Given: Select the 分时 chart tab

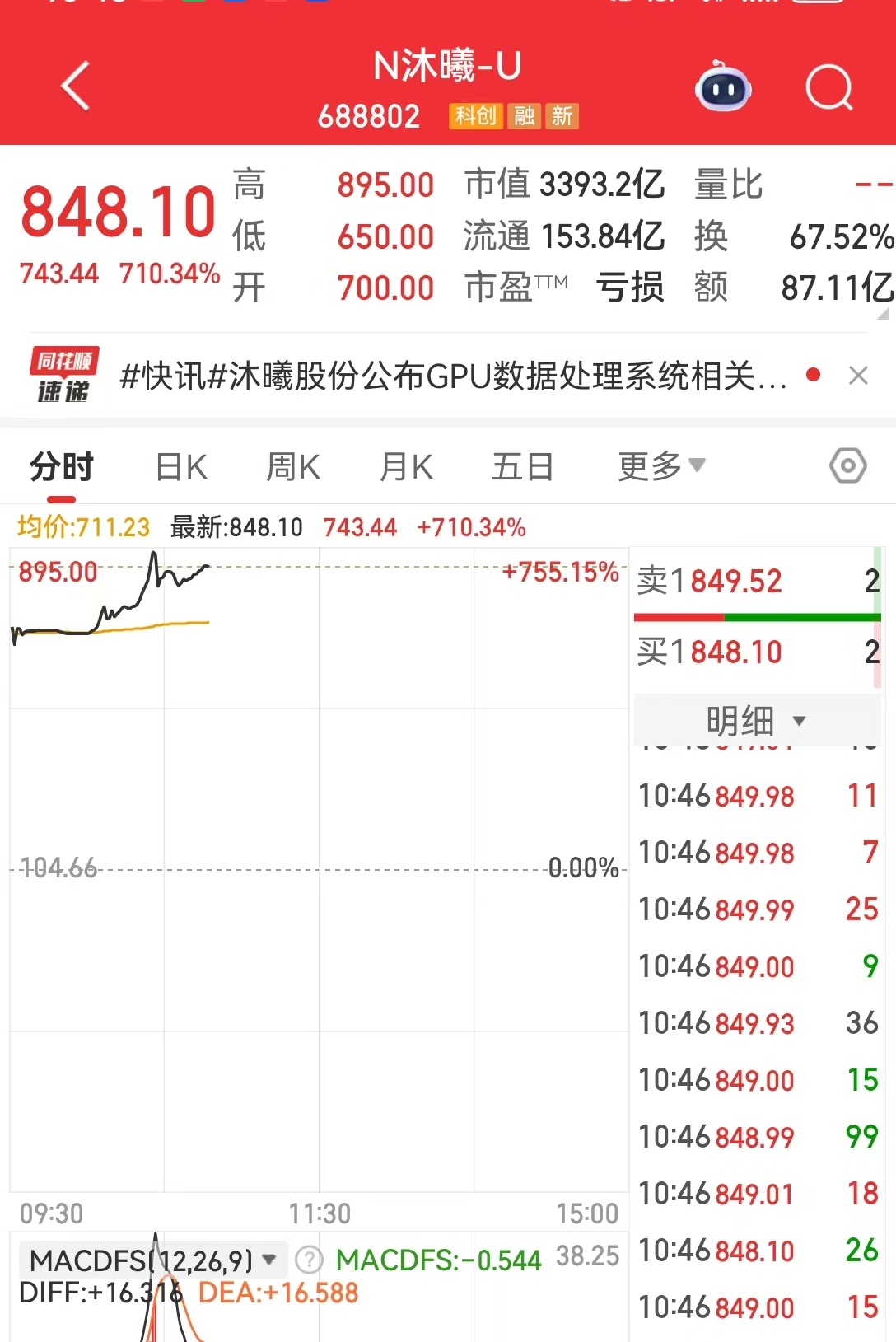Looking at the screenshot, I should (x=62, y=467).
